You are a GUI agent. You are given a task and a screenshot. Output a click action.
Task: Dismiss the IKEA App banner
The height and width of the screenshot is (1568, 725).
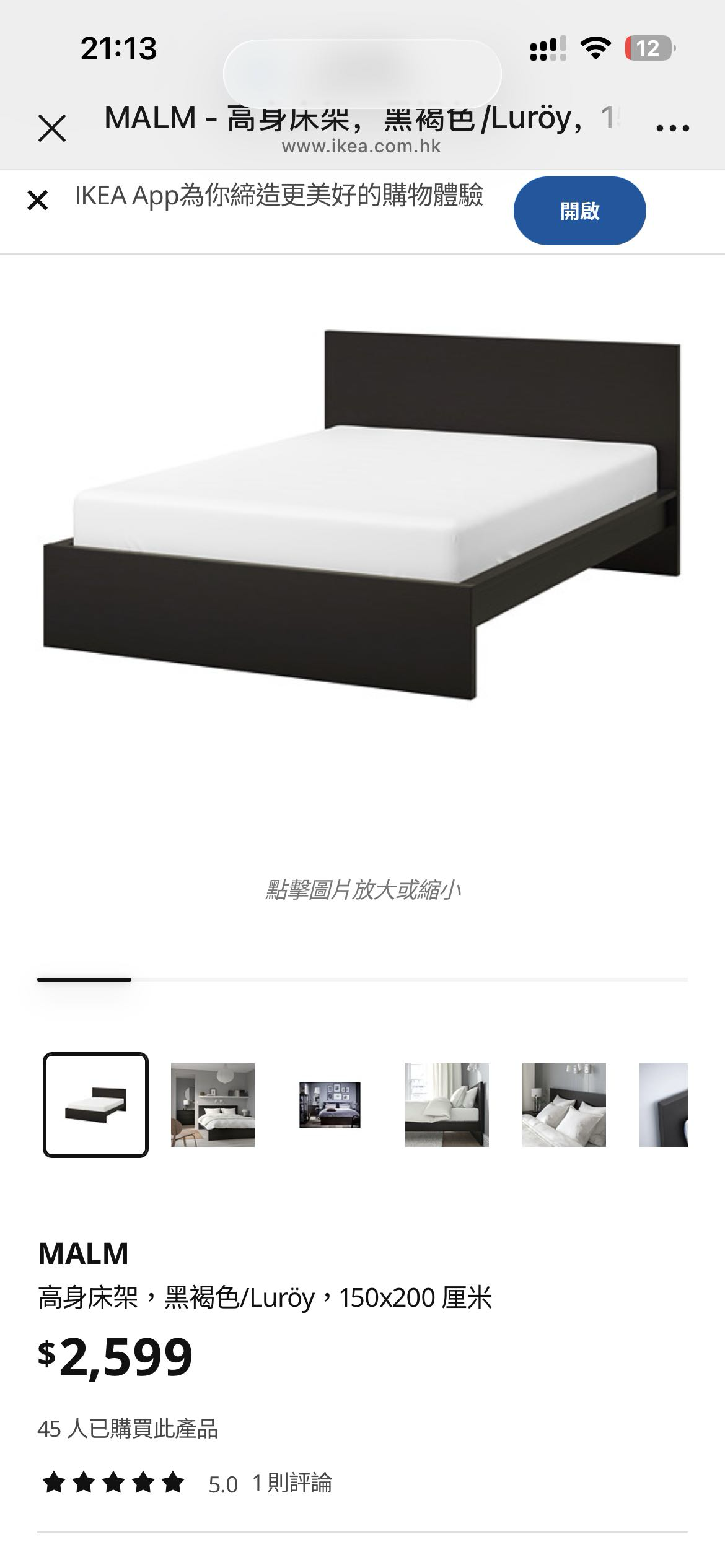tap(38, 200)
